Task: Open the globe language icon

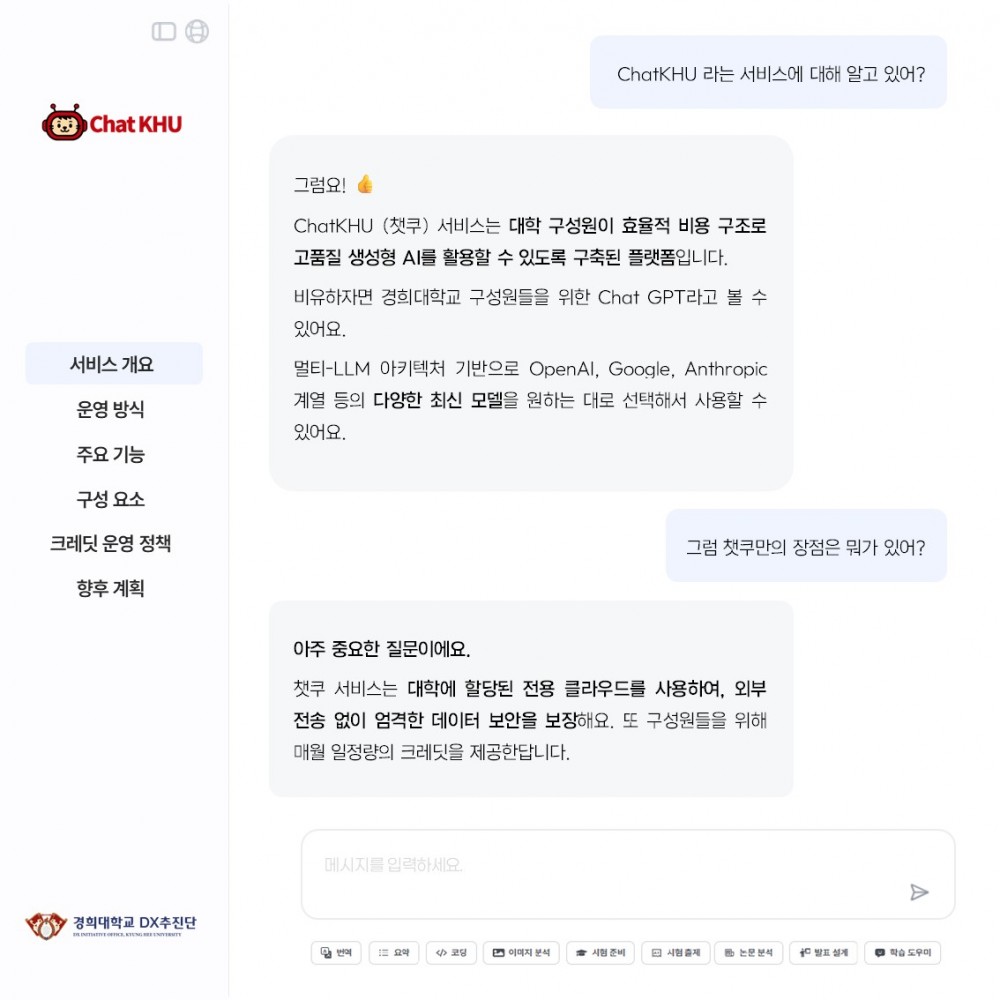Action: (198, 32)
